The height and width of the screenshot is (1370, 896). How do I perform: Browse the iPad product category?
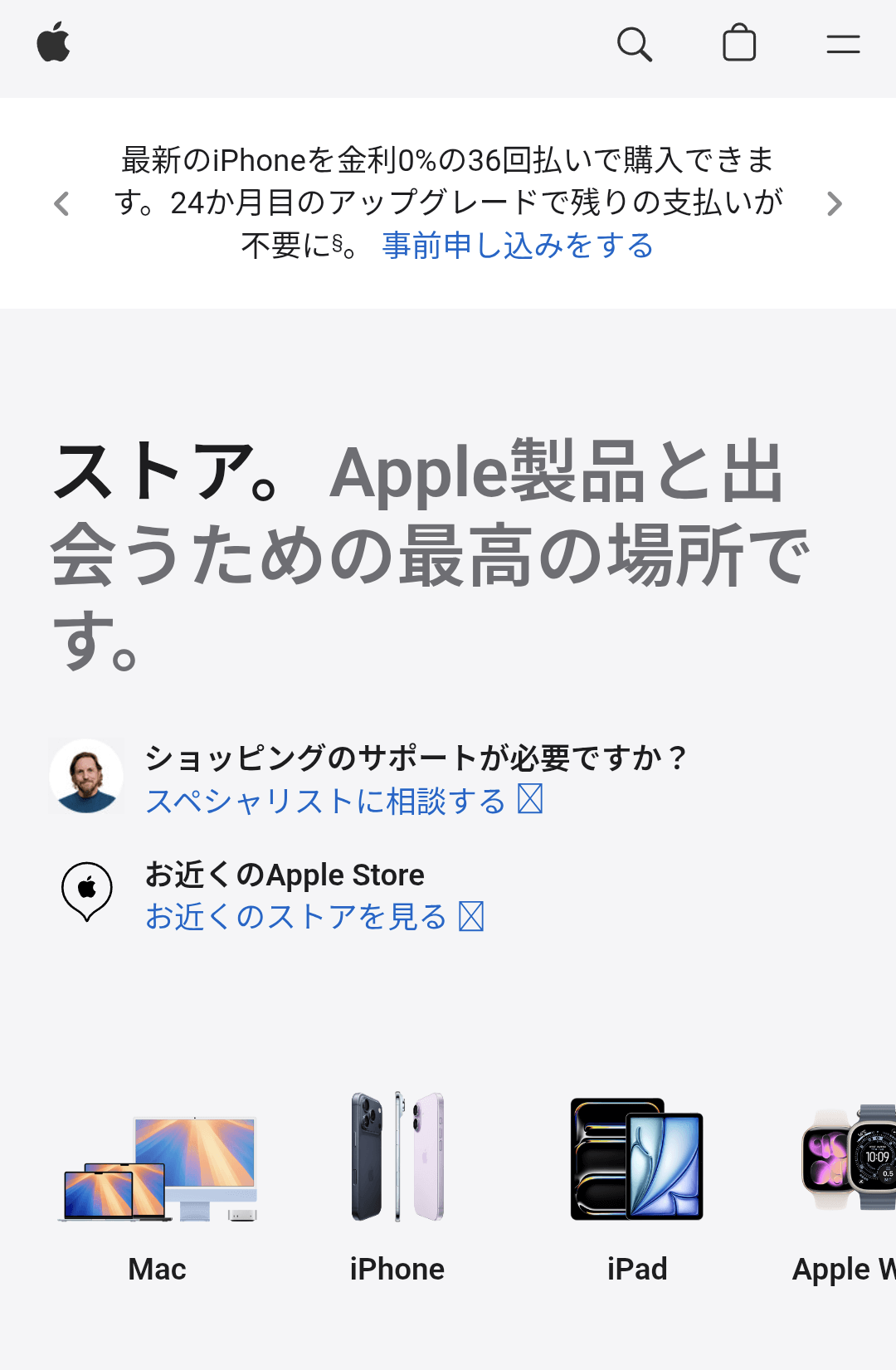point(636,1187)
